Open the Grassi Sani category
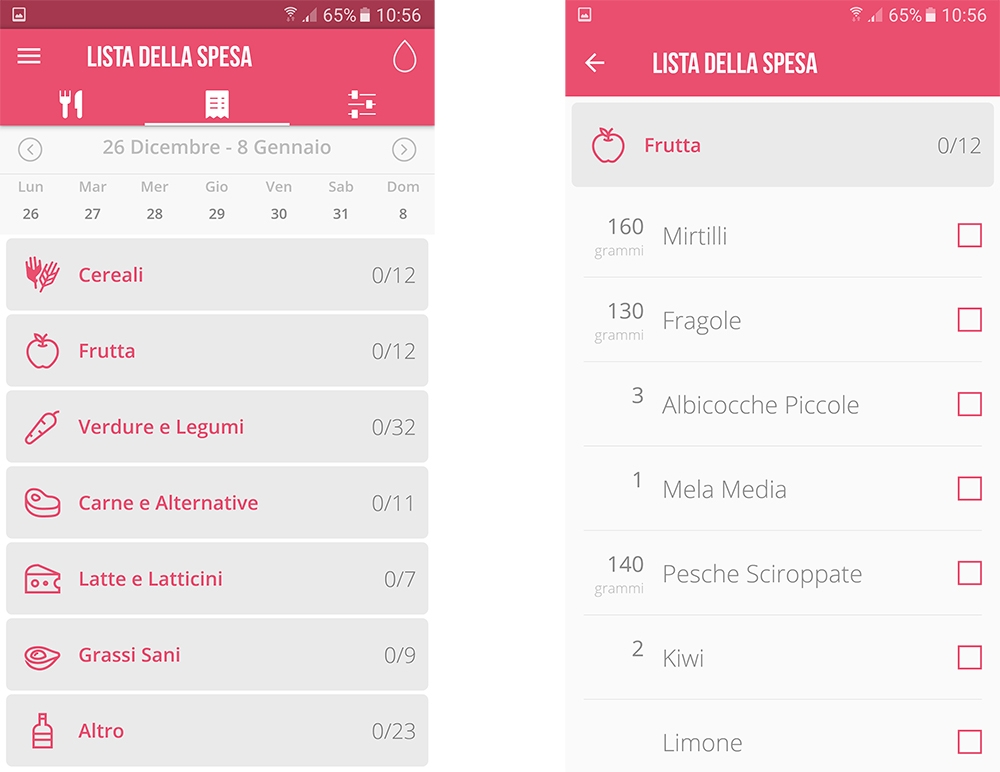Image resolution: width=1000 pixels, height=772 pixels. tap(217, 655)
